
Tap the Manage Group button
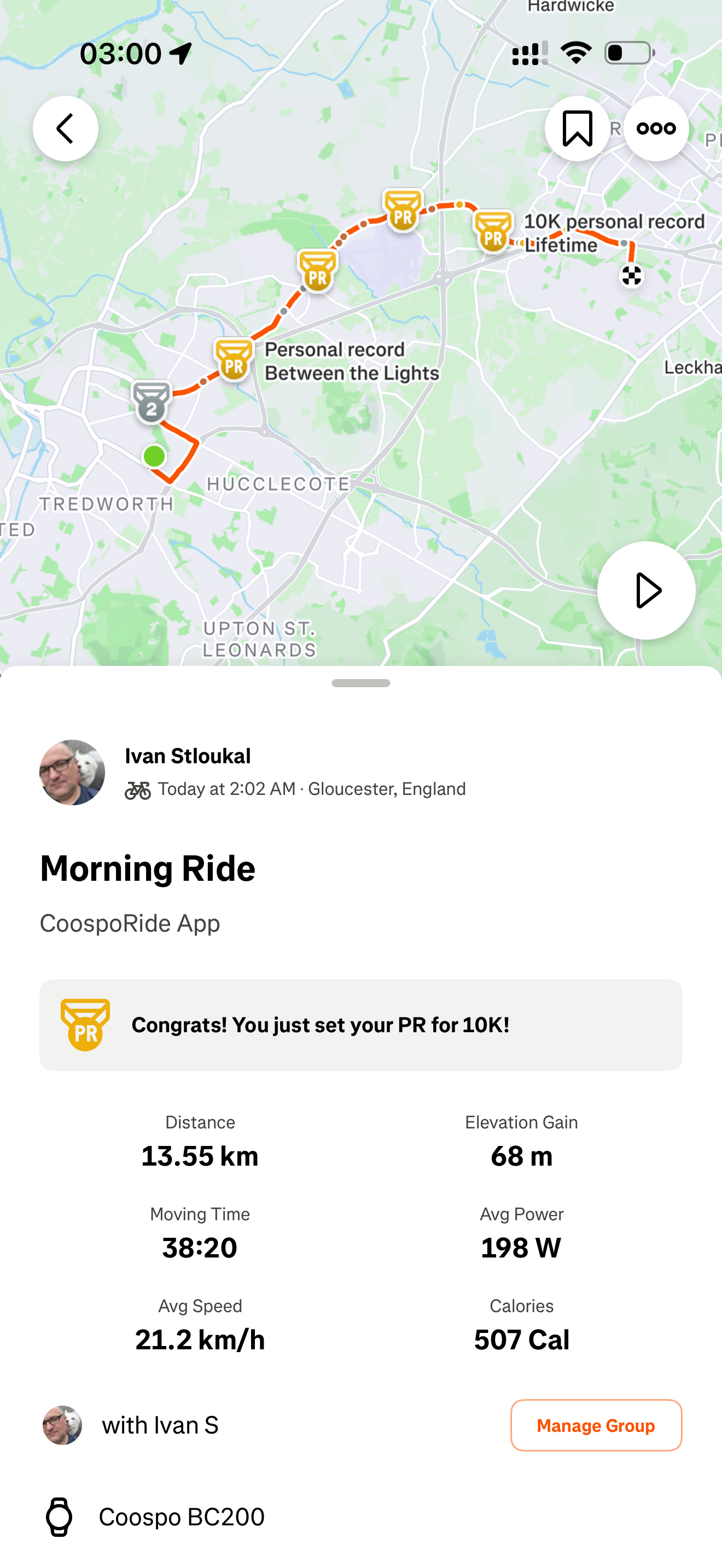point(595,1425)
